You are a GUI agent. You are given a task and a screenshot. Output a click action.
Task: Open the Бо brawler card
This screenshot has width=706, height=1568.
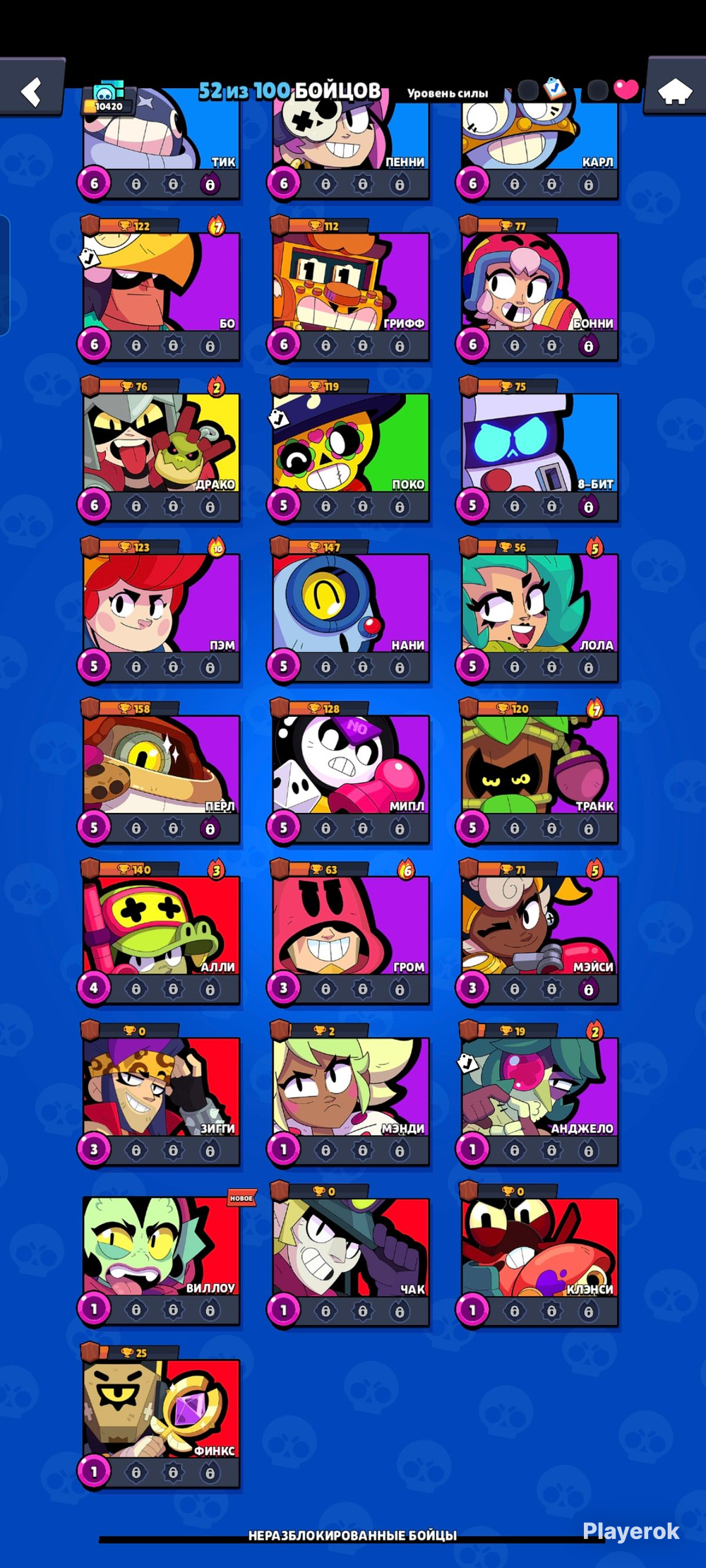pyautogui.click(x=161, y=283)
